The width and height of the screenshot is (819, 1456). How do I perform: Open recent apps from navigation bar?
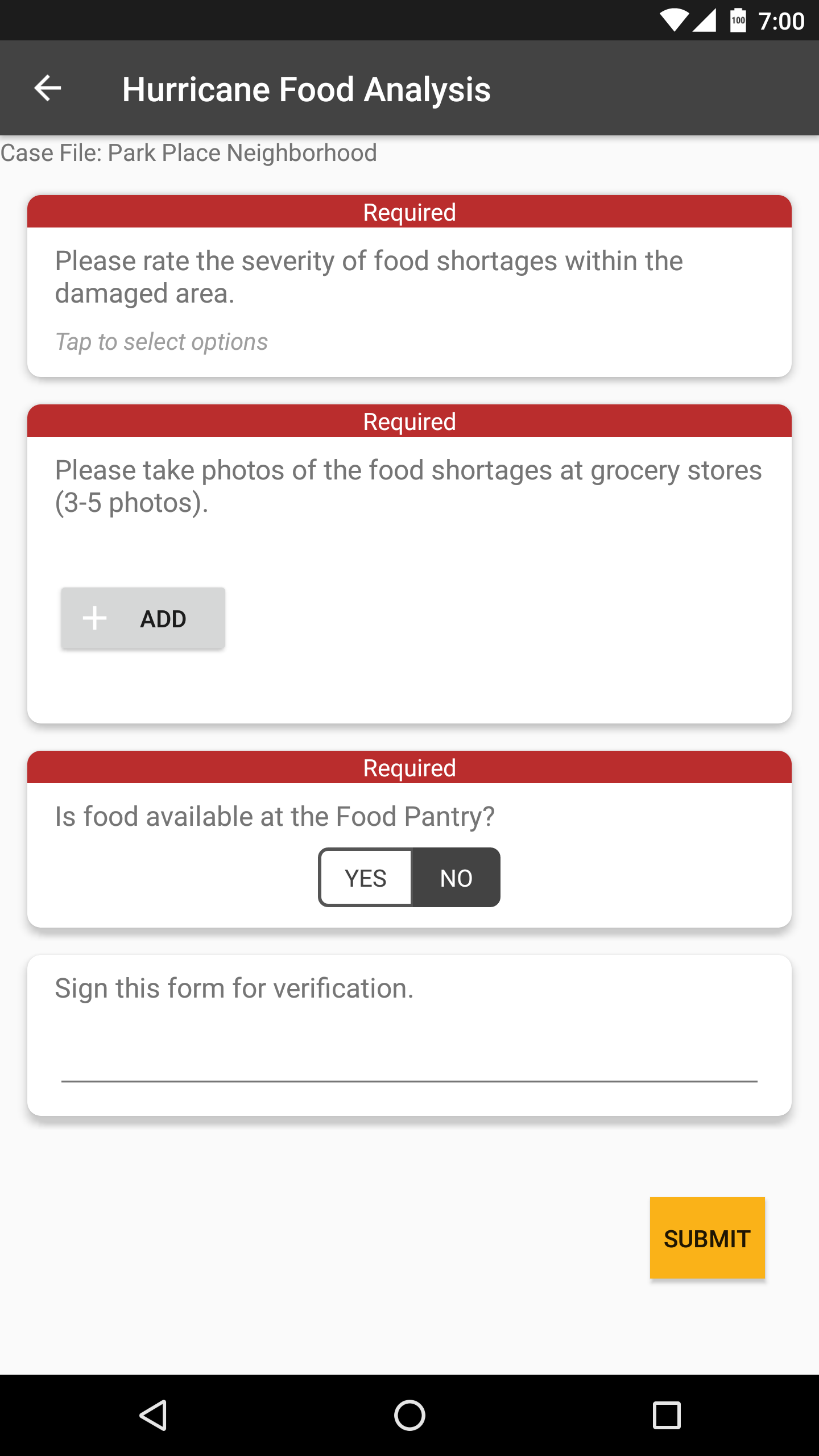click(667, 1415)
